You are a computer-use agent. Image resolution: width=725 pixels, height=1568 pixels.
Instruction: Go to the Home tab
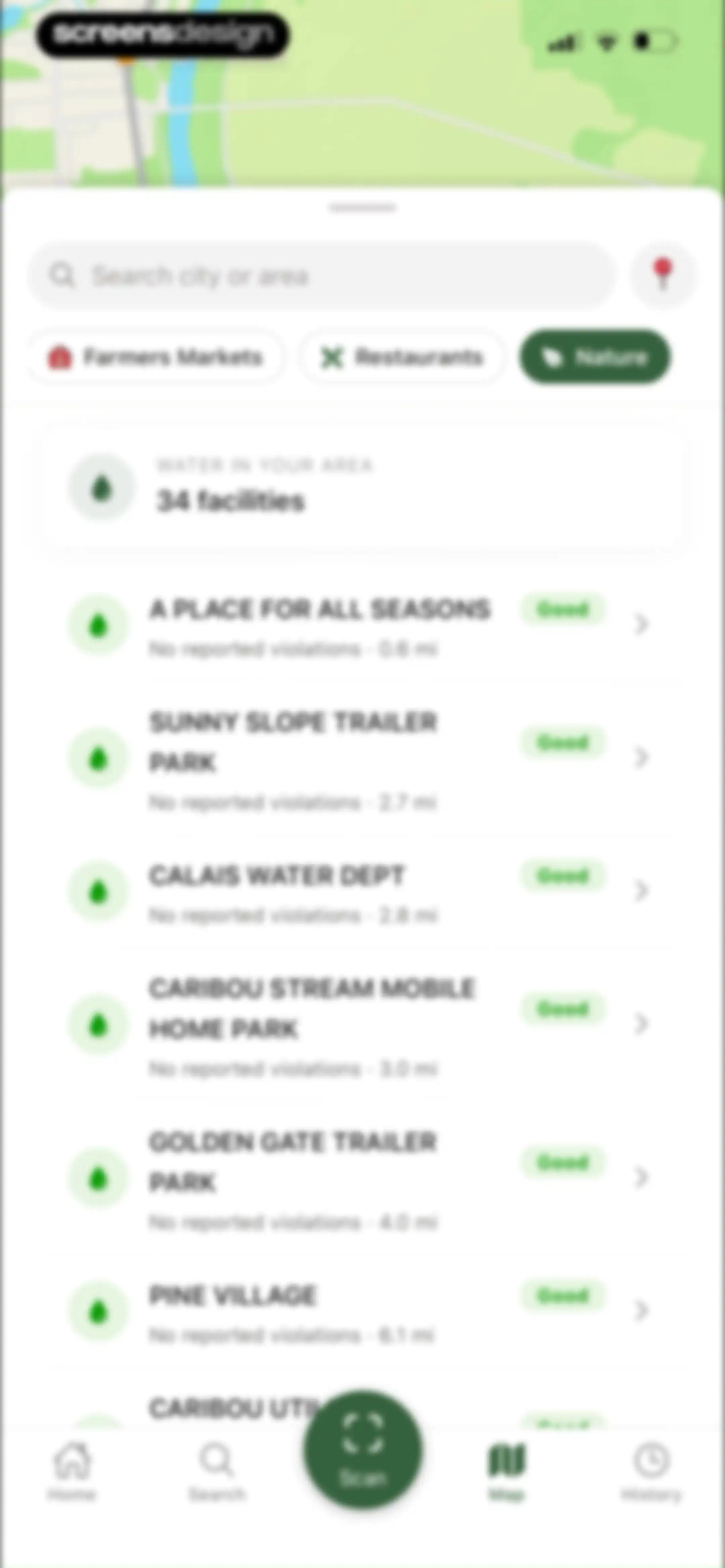(72, 1470)
